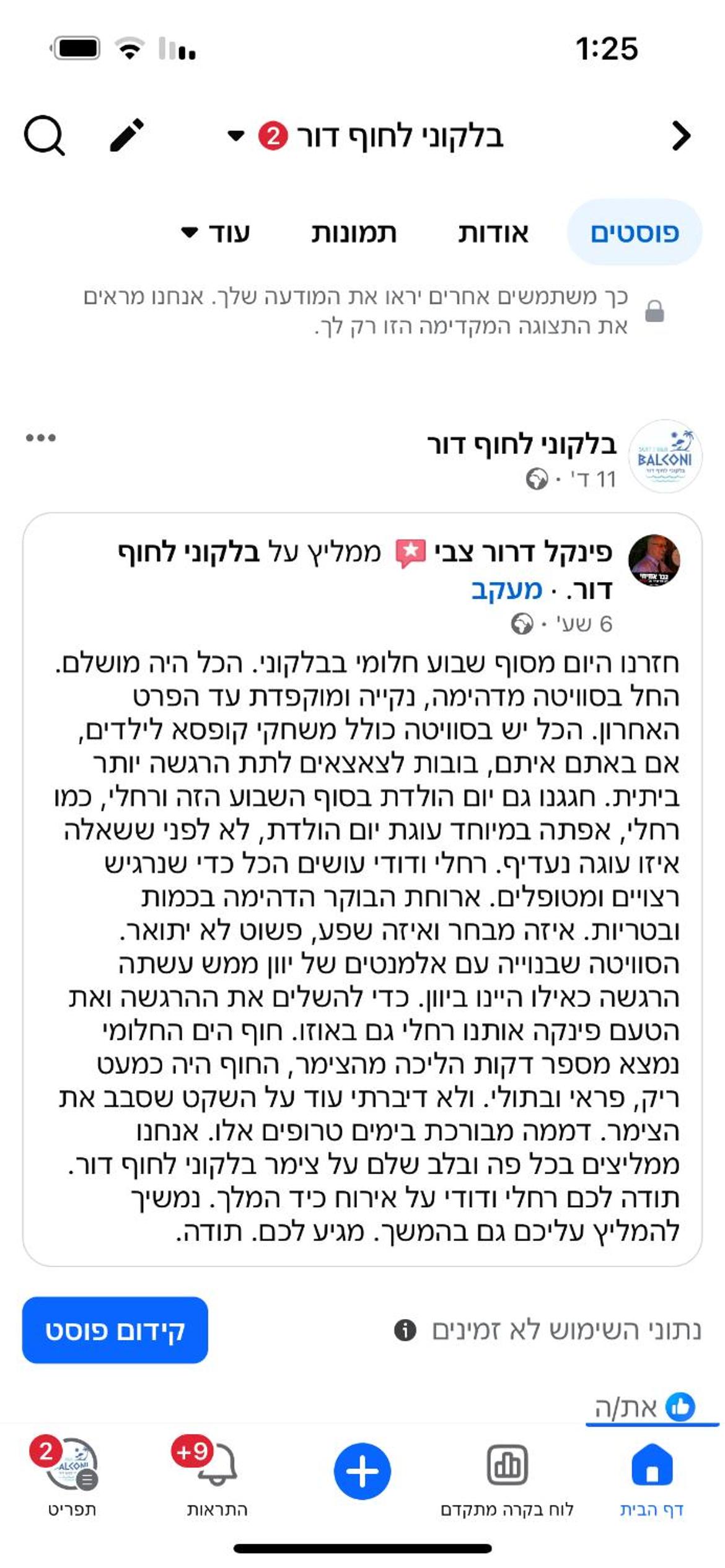Viewport: 725px width, 1568px height.
Task: Expand the עוד dropdown tab
Action: point(216,233)
